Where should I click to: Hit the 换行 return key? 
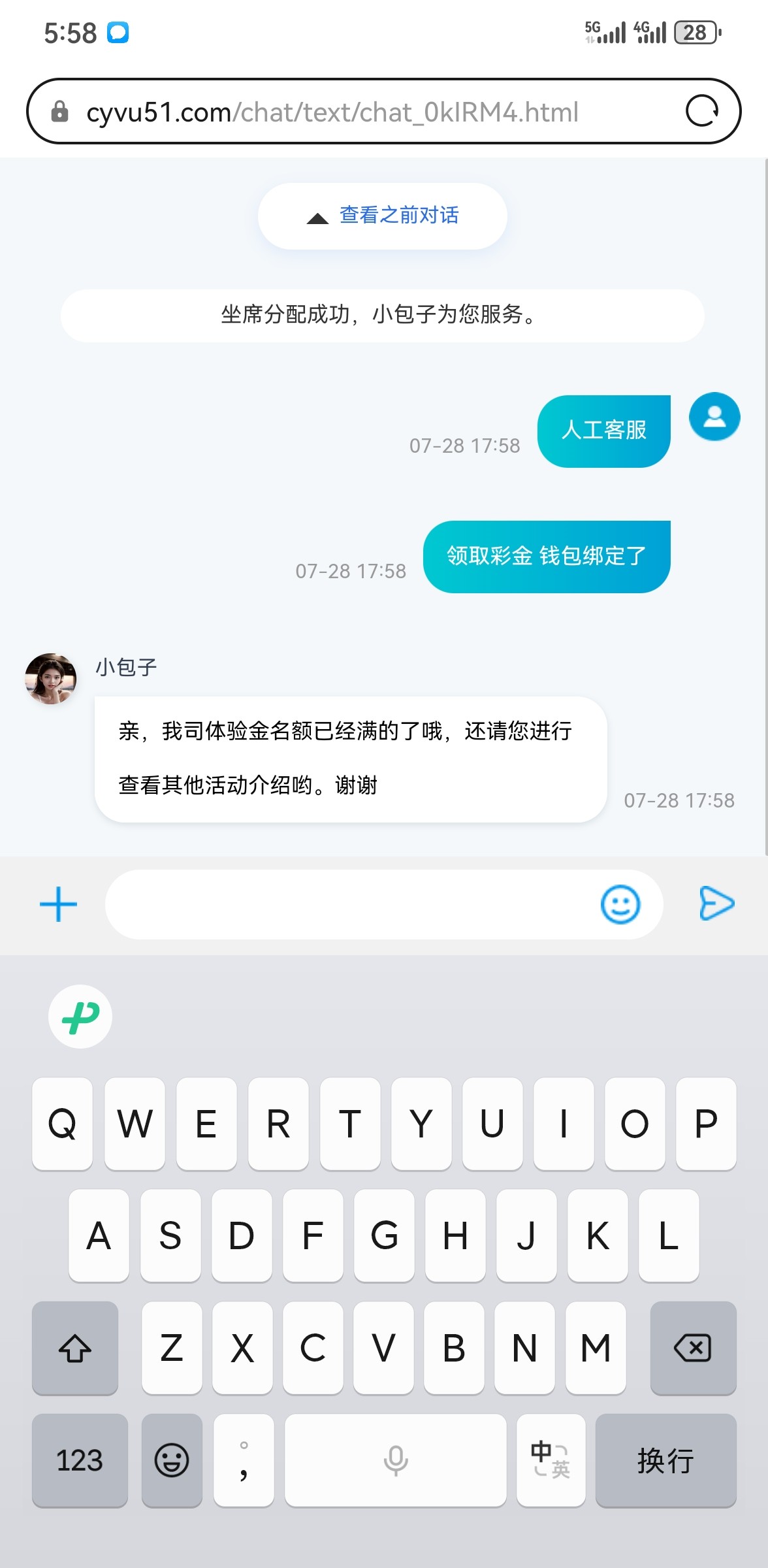click(x=665, y=1460)
